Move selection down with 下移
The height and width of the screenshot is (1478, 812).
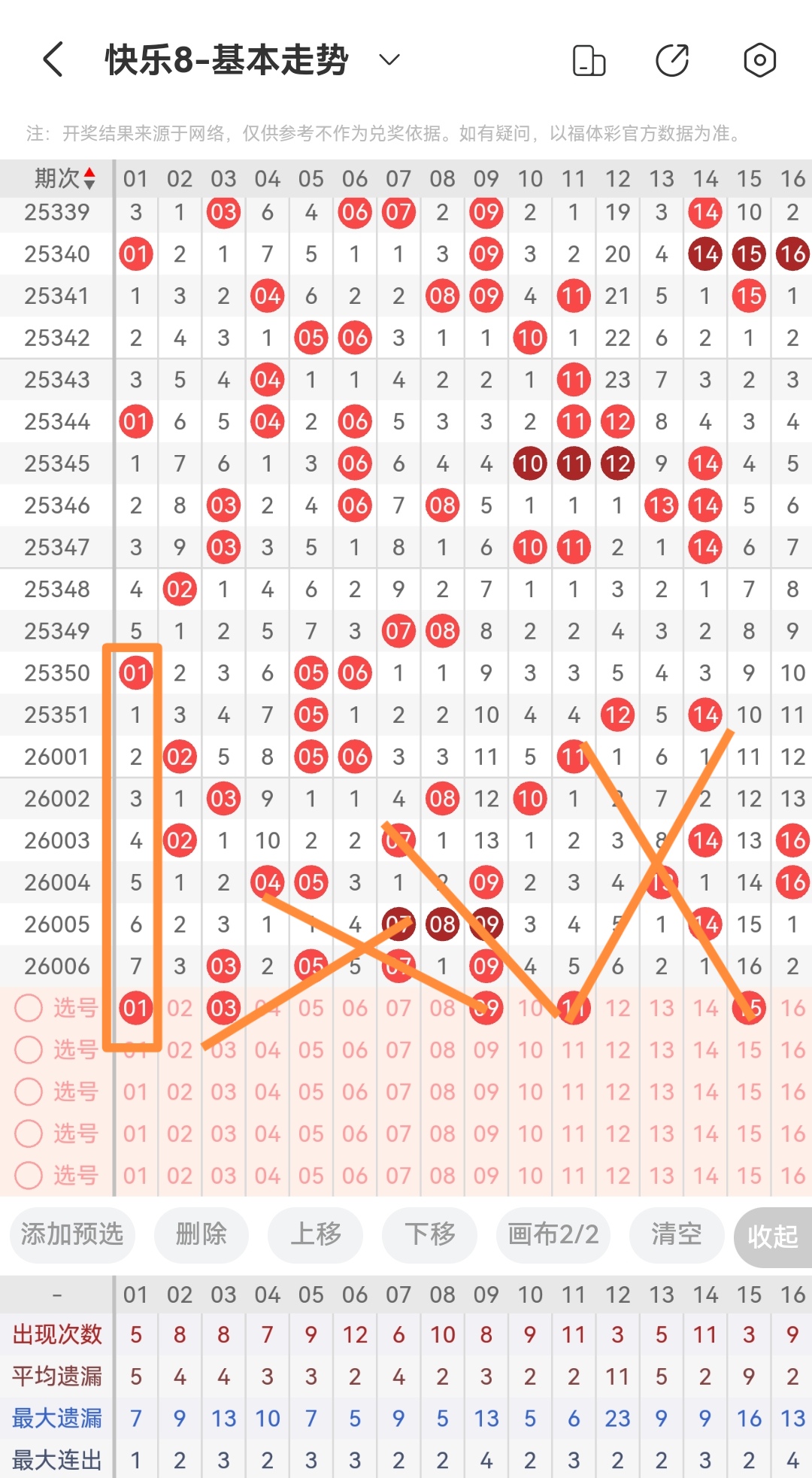coord(430,1234)
